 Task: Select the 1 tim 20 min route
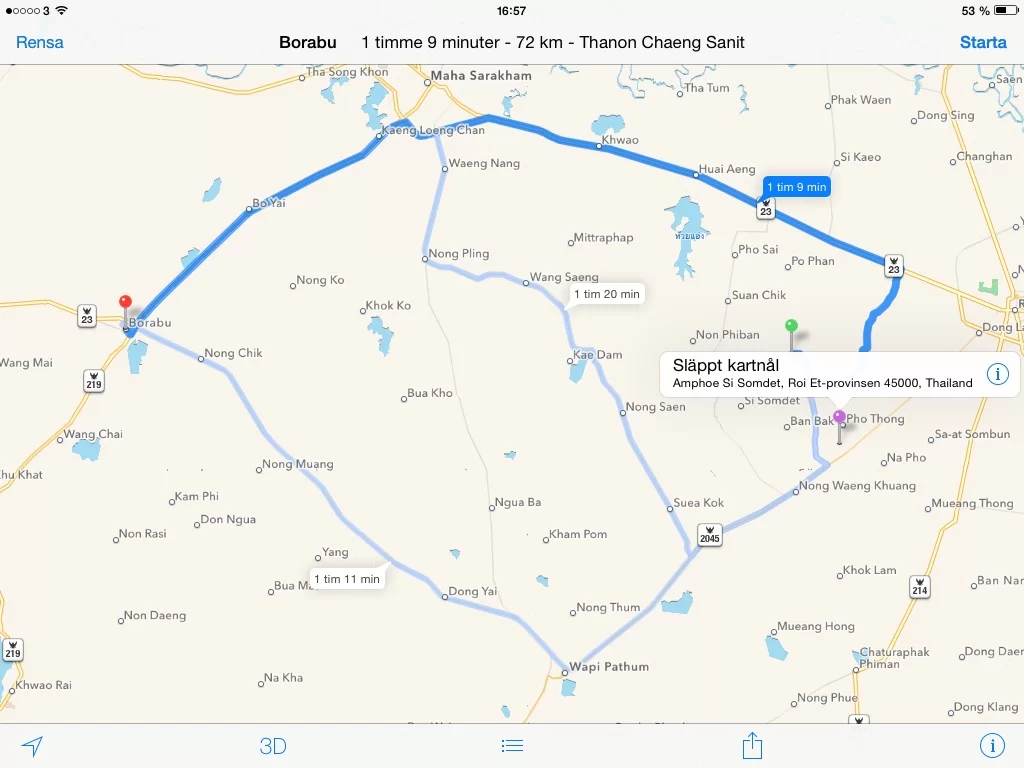pos(607,294)
